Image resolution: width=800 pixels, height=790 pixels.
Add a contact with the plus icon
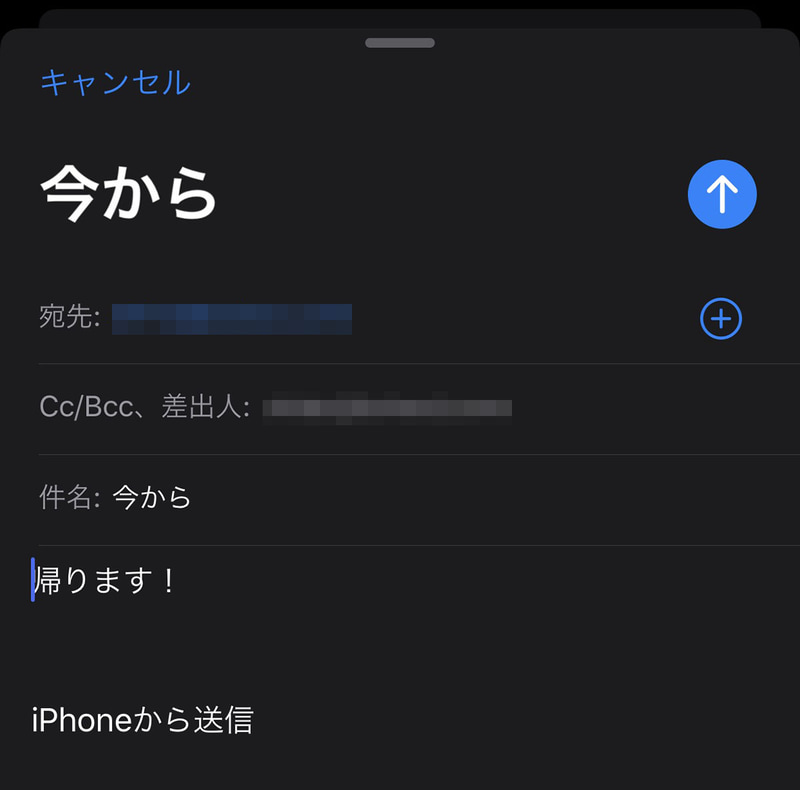tap(720, 319)
